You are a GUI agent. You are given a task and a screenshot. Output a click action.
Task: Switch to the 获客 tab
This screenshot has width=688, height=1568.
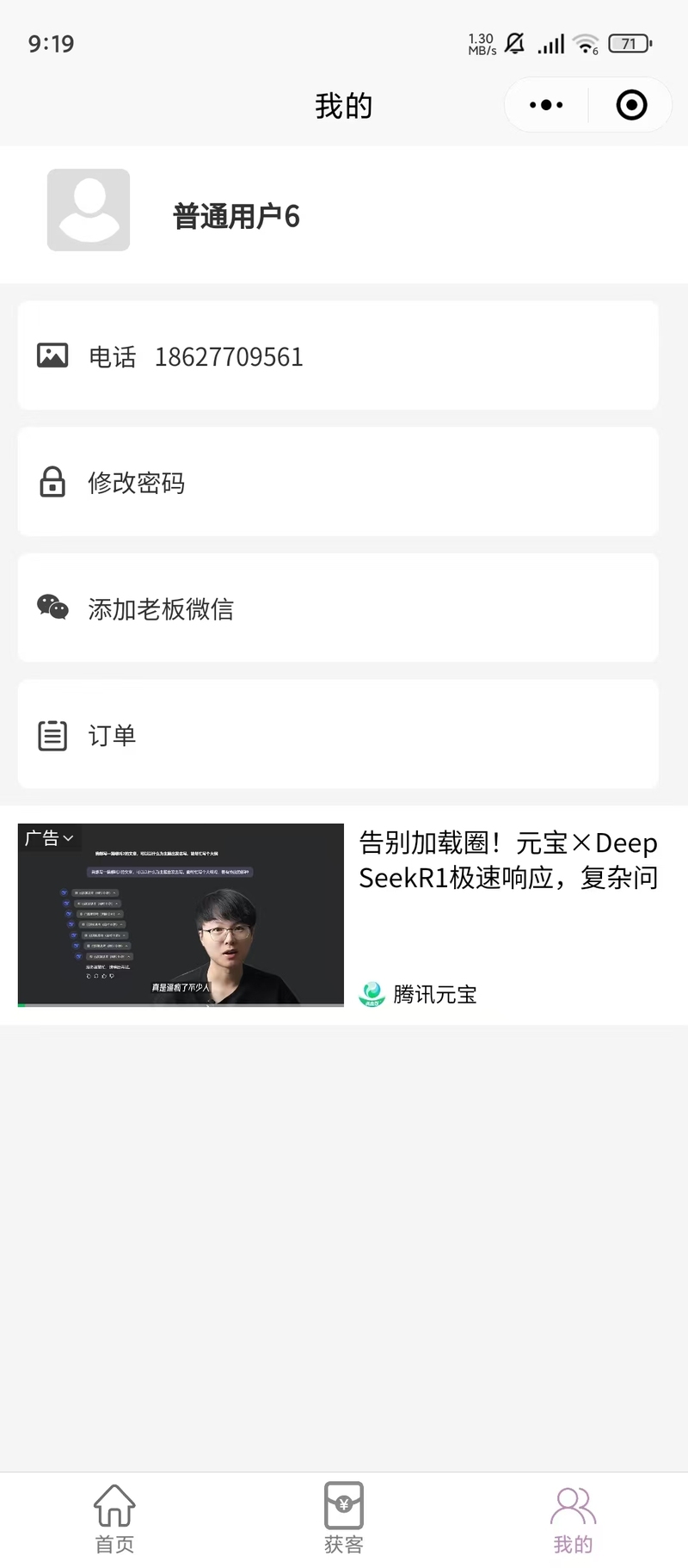point(344,1519)
